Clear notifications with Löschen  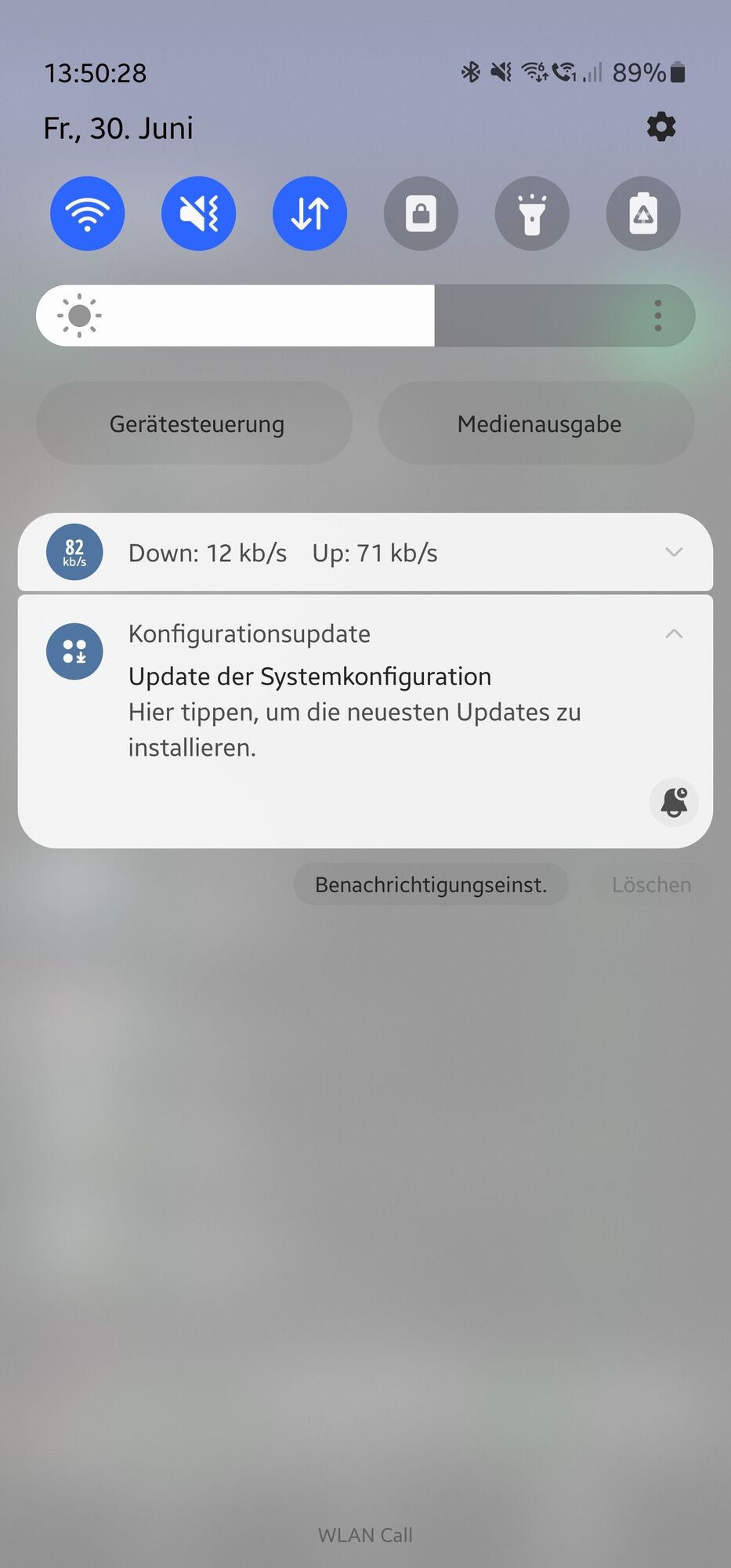click(x=650, y=884)
